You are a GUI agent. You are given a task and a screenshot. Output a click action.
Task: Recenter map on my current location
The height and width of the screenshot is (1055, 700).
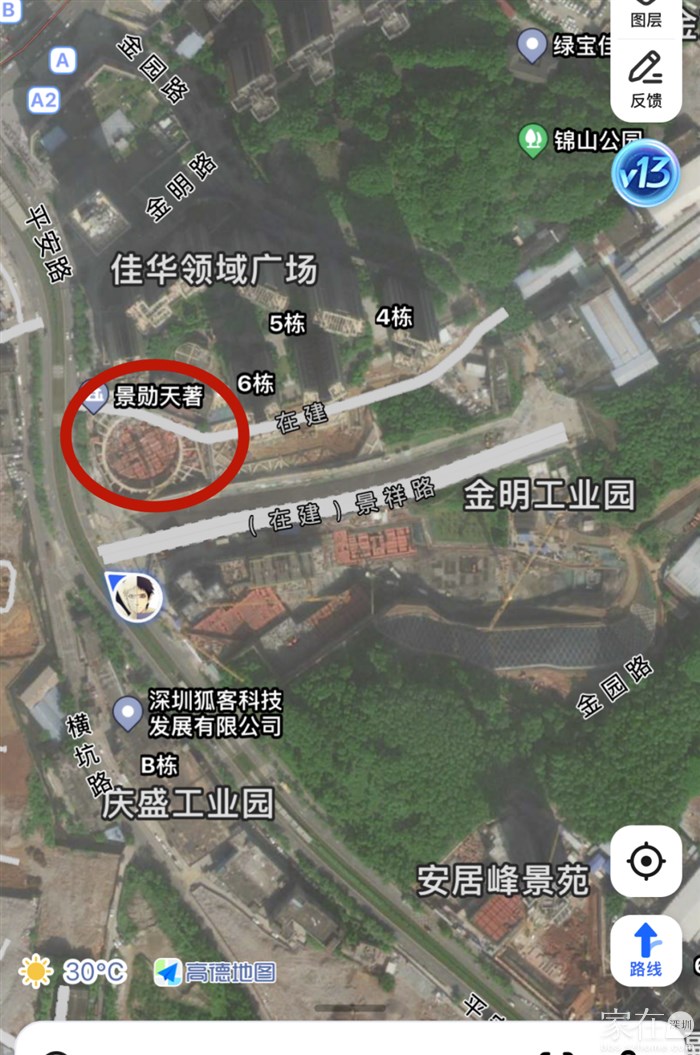click(x=646, y=861)
